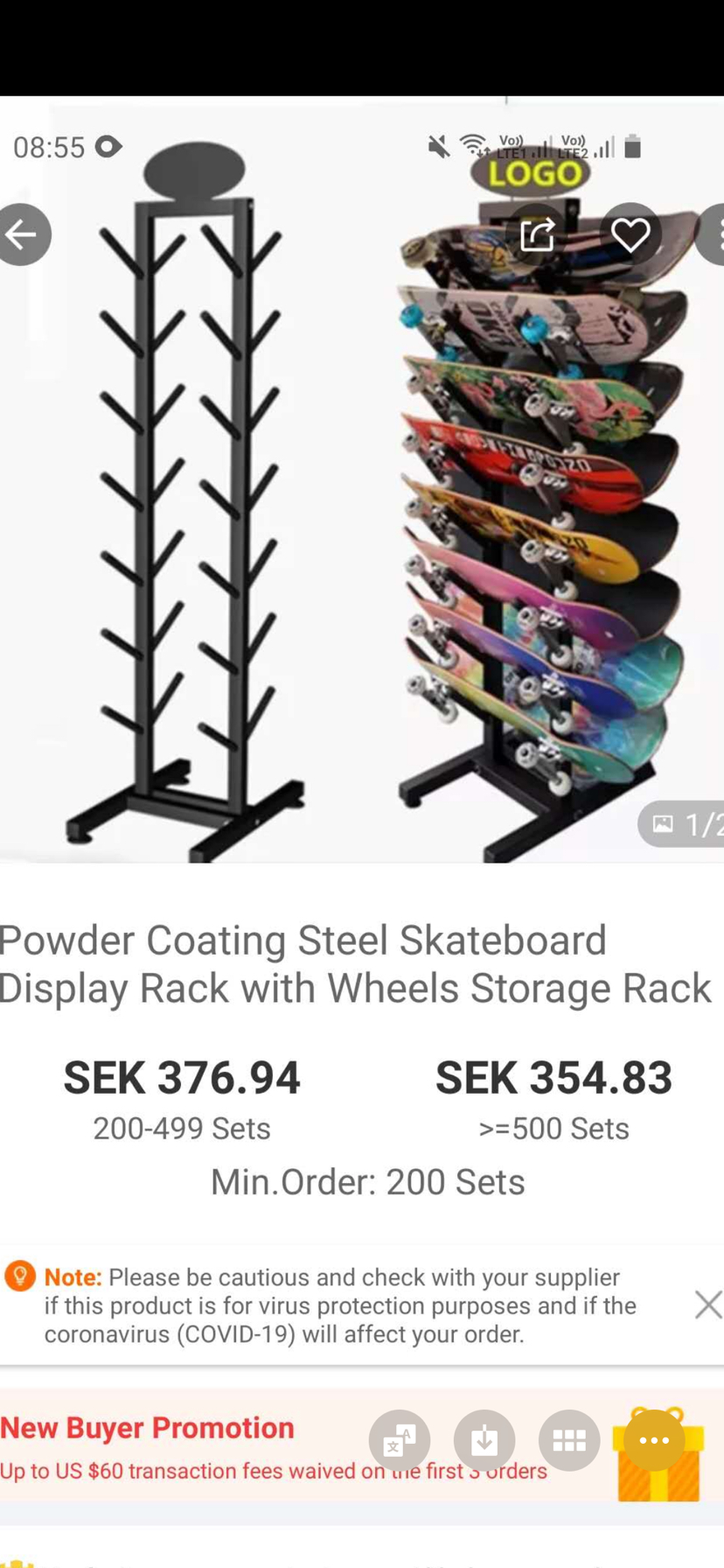This screenshot has width=724, height=1568.
Task: Dismiss the COVID-19 note banner
Action: [x=707, y=1305]
